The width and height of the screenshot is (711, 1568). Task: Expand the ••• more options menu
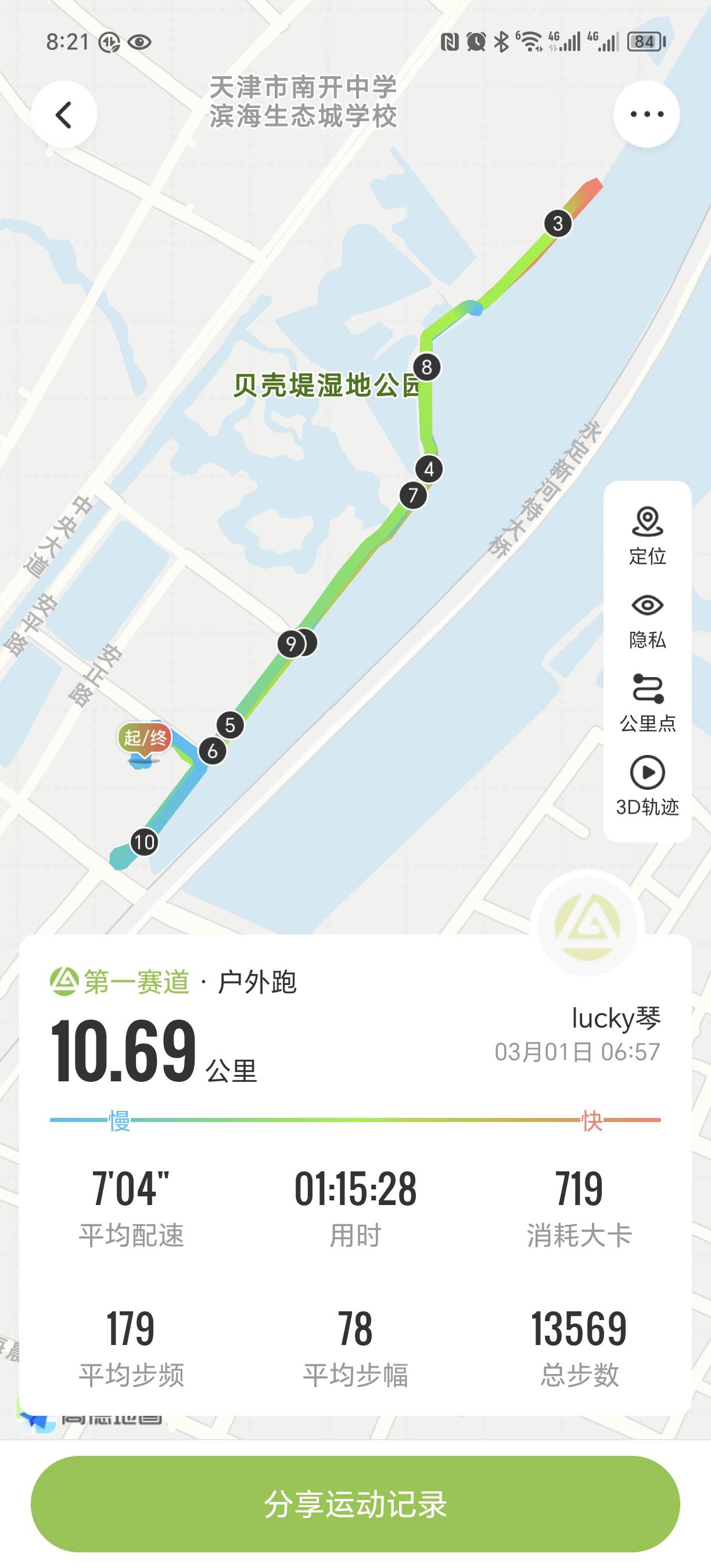[647, 114]
